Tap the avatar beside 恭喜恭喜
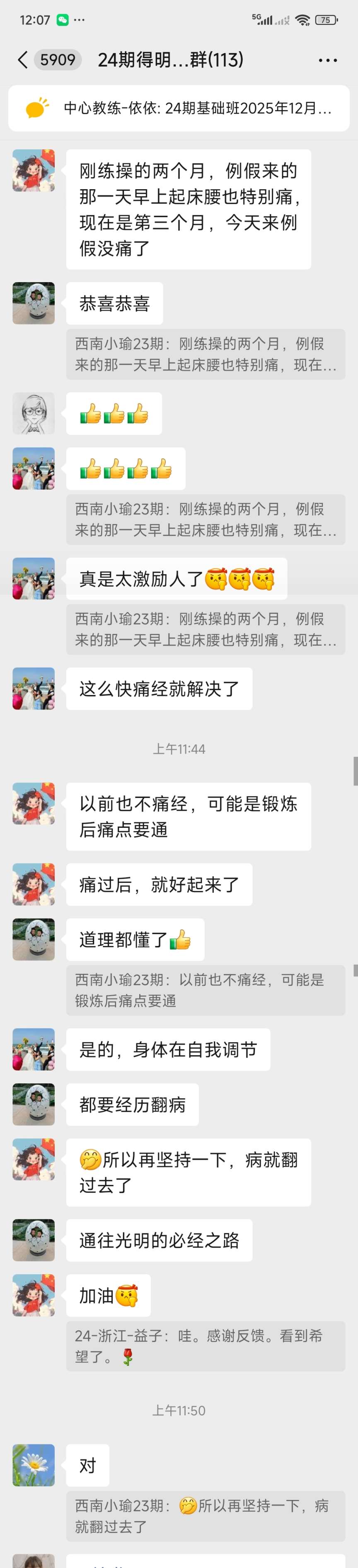Screen dimensions: 358x1568 [x=34, y=303]
